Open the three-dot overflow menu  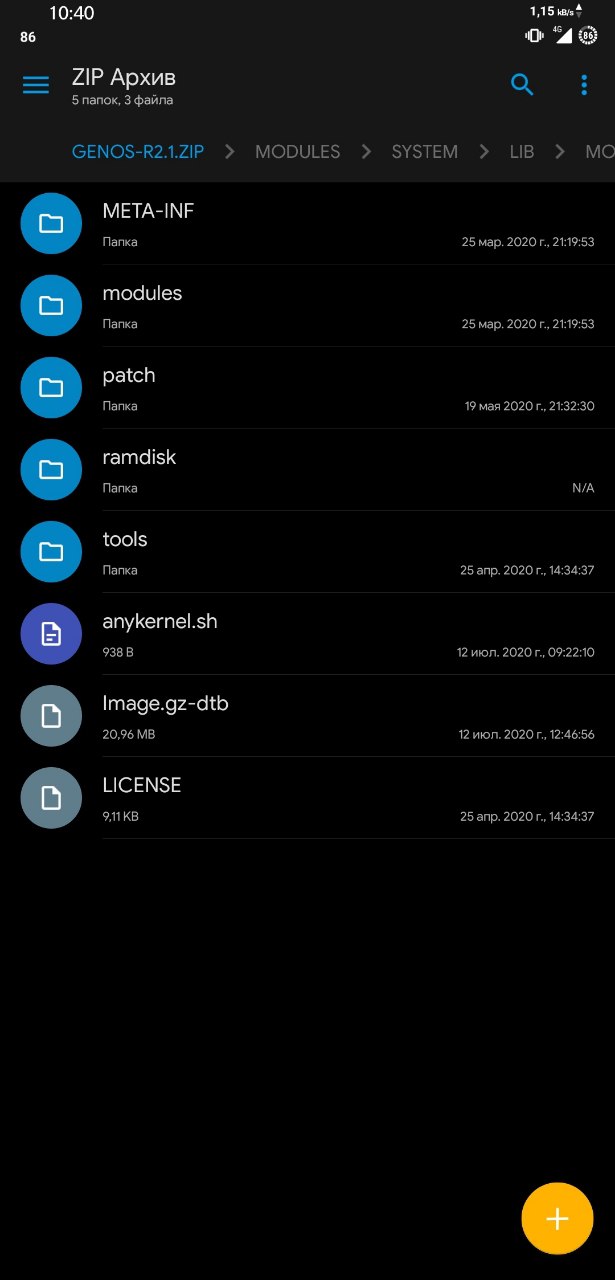(x=584, y=85)
